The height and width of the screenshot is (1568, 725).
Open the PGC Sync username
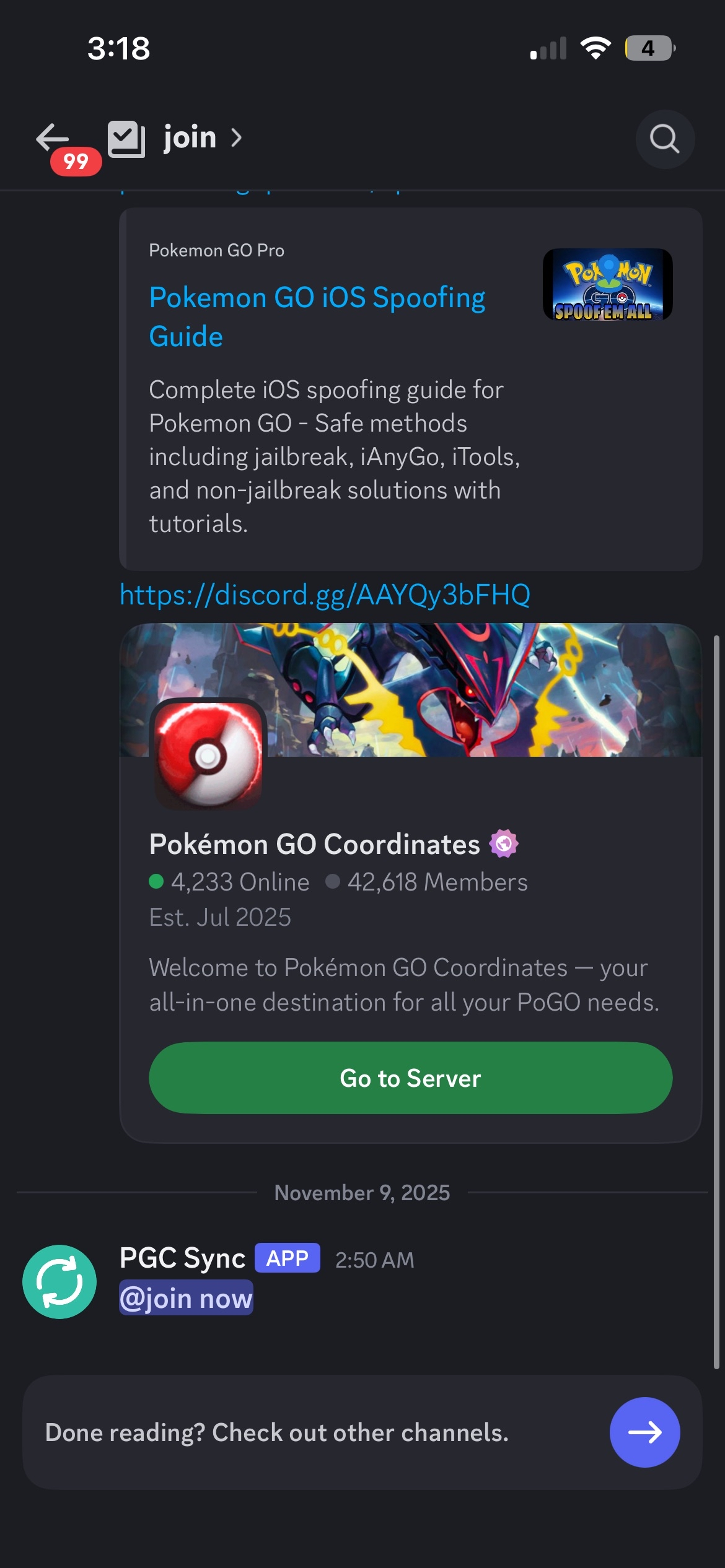[182, 1258]
